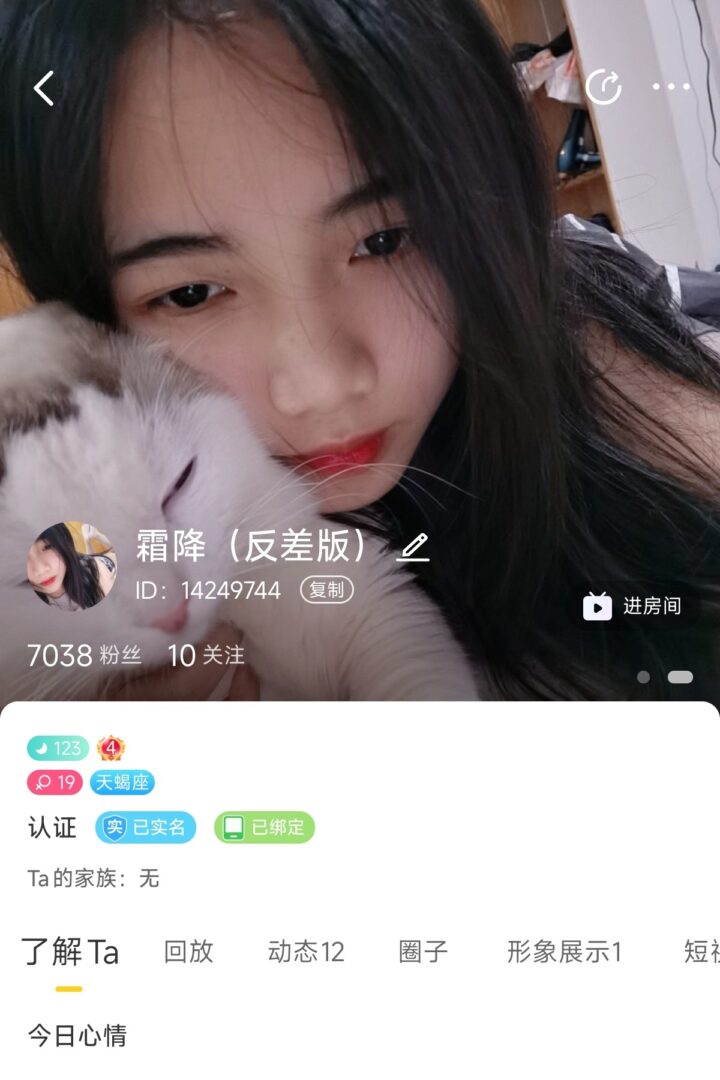Tap the 已绑定 phone binding badge
The height and width of the screenshot is (1080, 720).
265,827
